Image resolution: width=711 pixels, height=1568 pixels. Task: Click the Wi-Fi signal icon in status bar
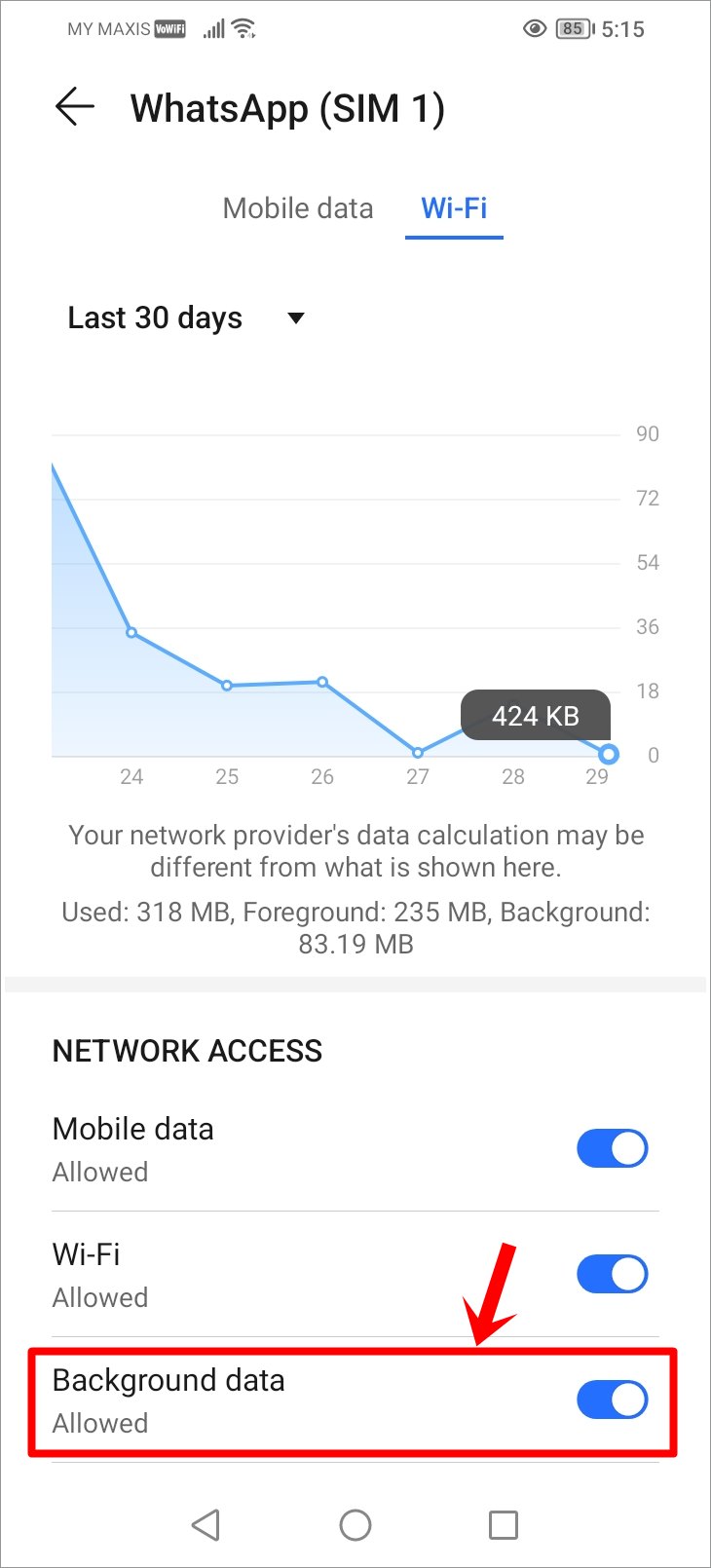(242, 27)
